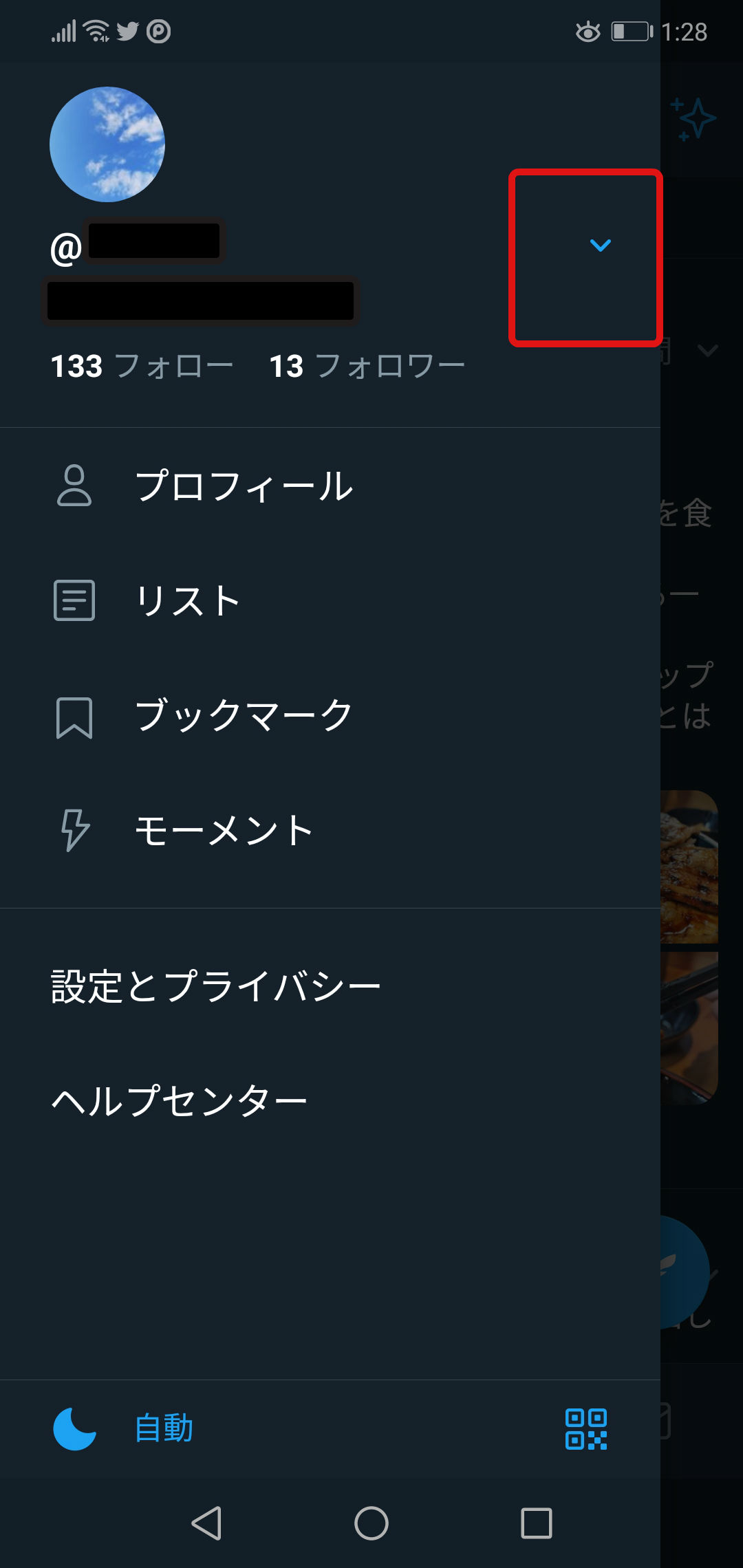
Task: Expand the account switcher chevron
Action: (x=601, y=245)
